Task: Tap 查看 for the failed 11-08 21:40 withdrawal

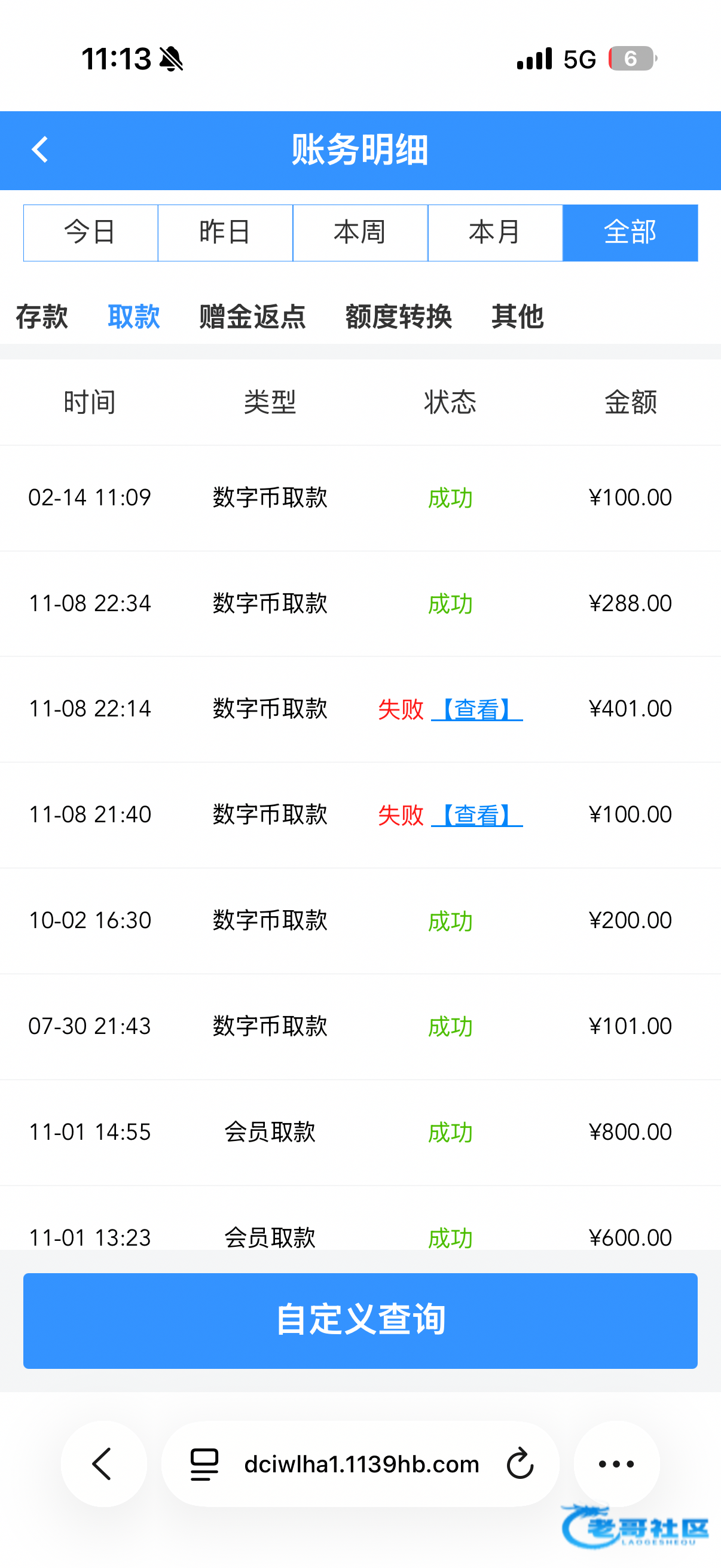Action: pos(477,815)
